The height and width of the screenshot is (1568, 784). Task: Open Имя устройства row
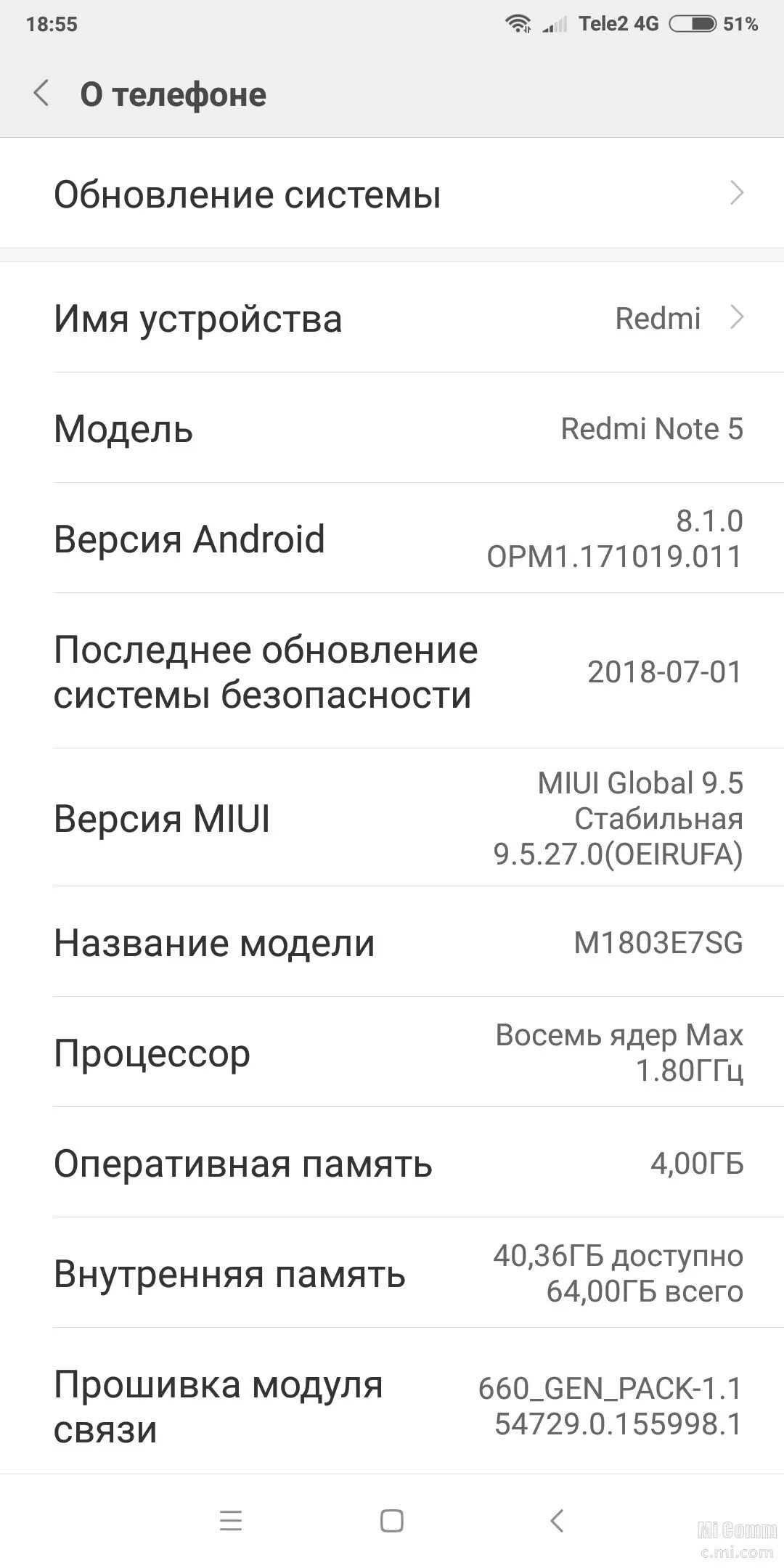click(392, 318)
